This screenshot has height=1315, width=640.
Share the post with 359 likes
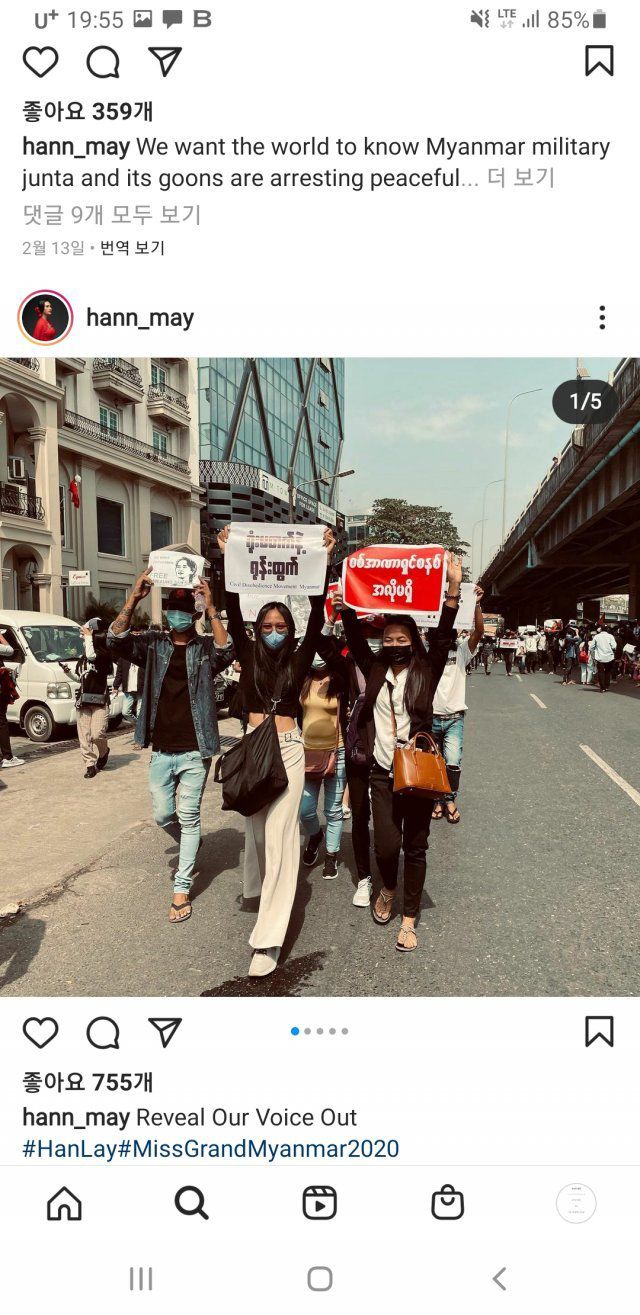[x=165, y=62]
